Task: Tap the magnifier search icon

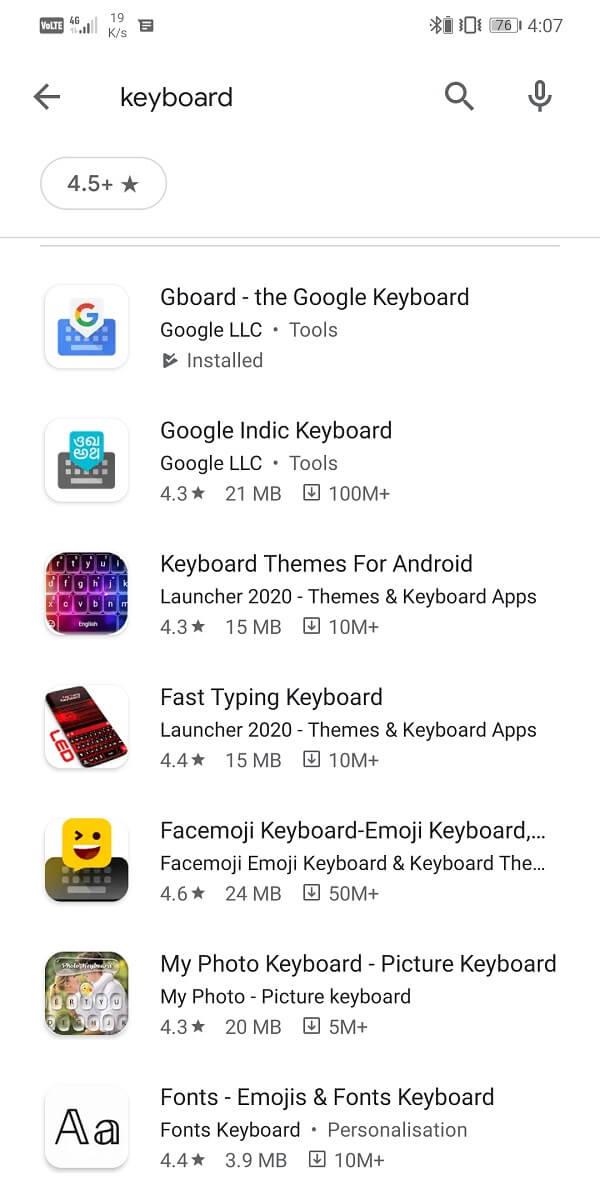Action: (459, 97)
